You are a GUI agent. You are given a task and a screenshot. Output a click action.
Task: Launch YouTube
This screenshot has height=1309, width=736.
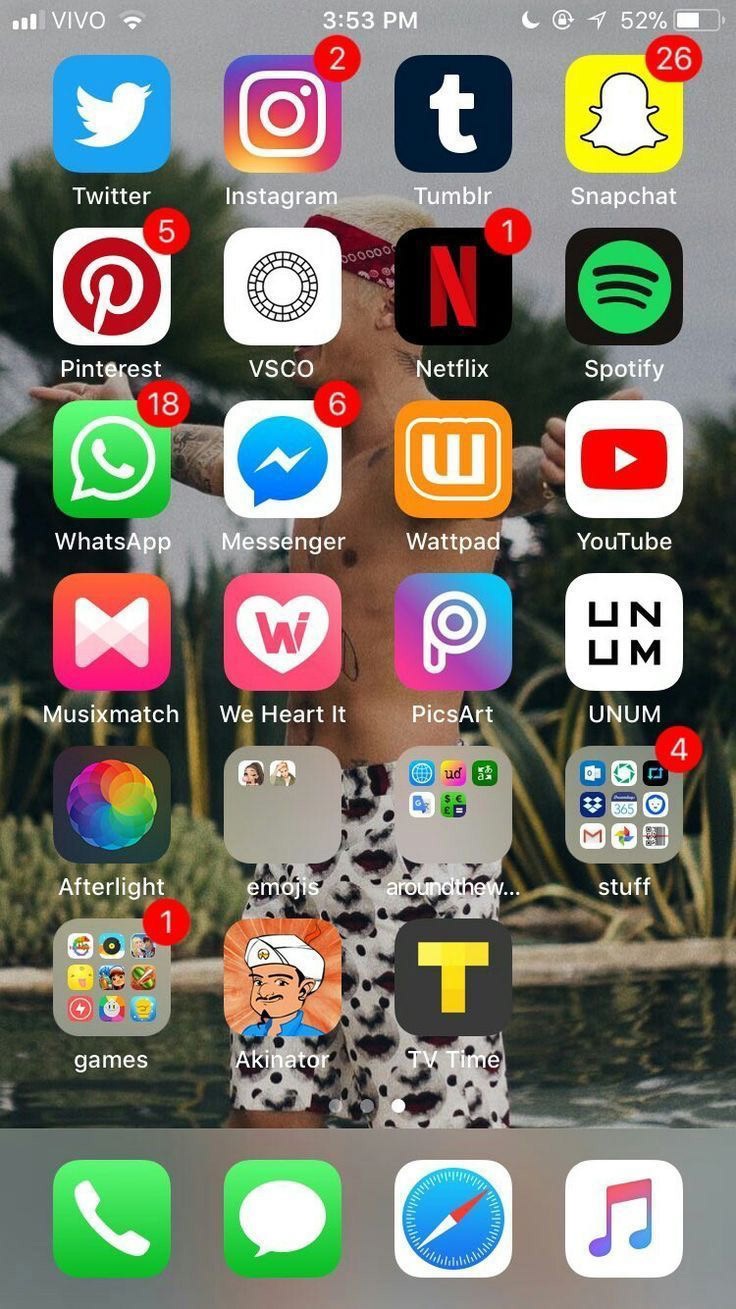[624, 459]
